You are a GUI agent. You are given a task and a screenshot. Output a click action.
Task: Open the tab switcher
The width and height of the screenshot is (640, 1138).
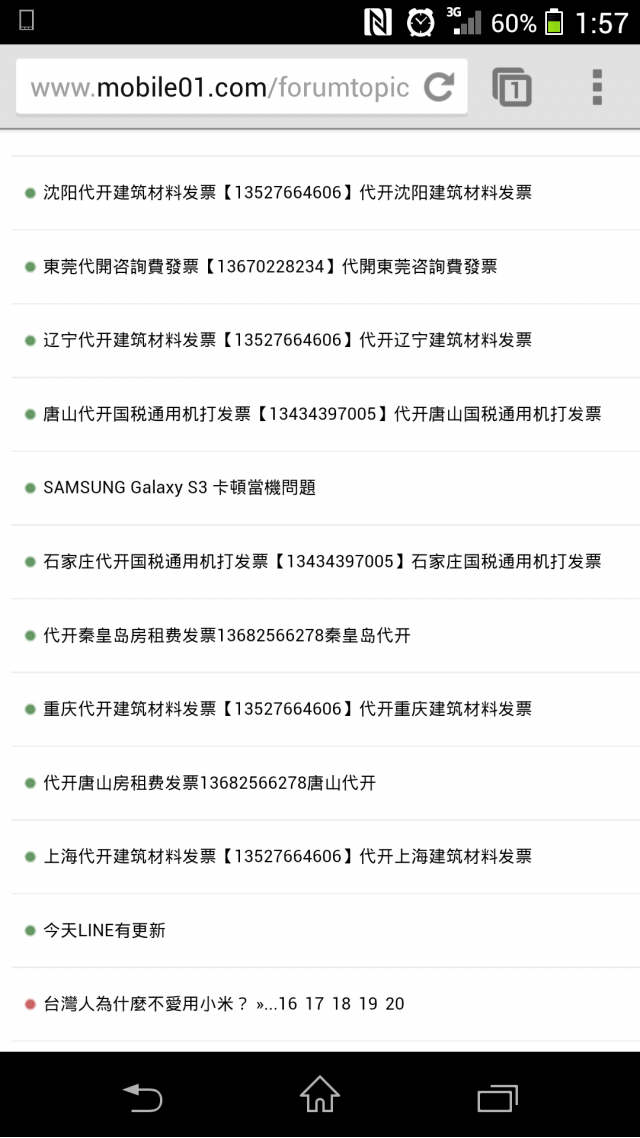click(512, 87)
